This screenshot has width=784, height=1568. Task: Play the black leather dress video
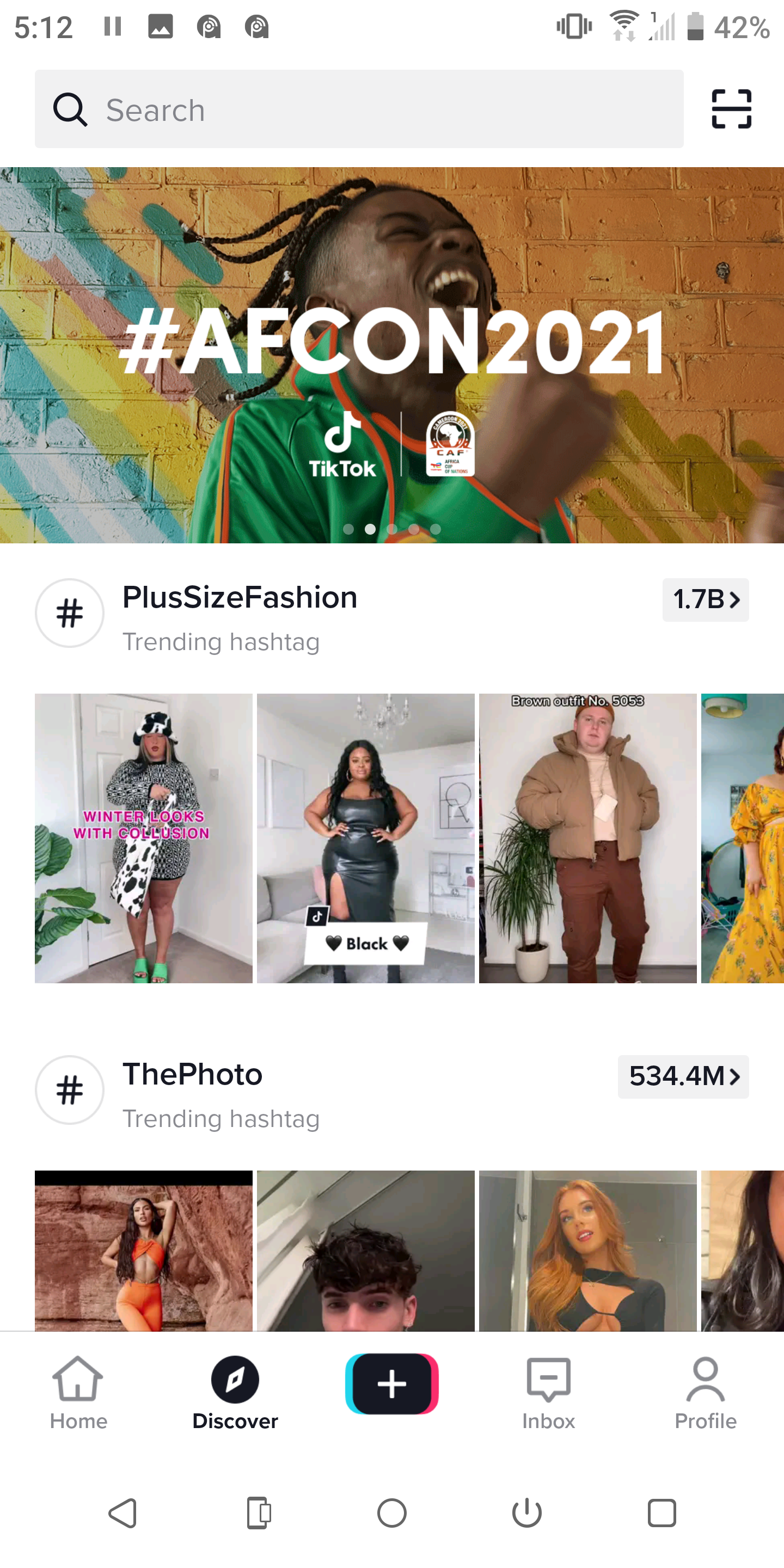pyautogui.click(x=365, y=838)
